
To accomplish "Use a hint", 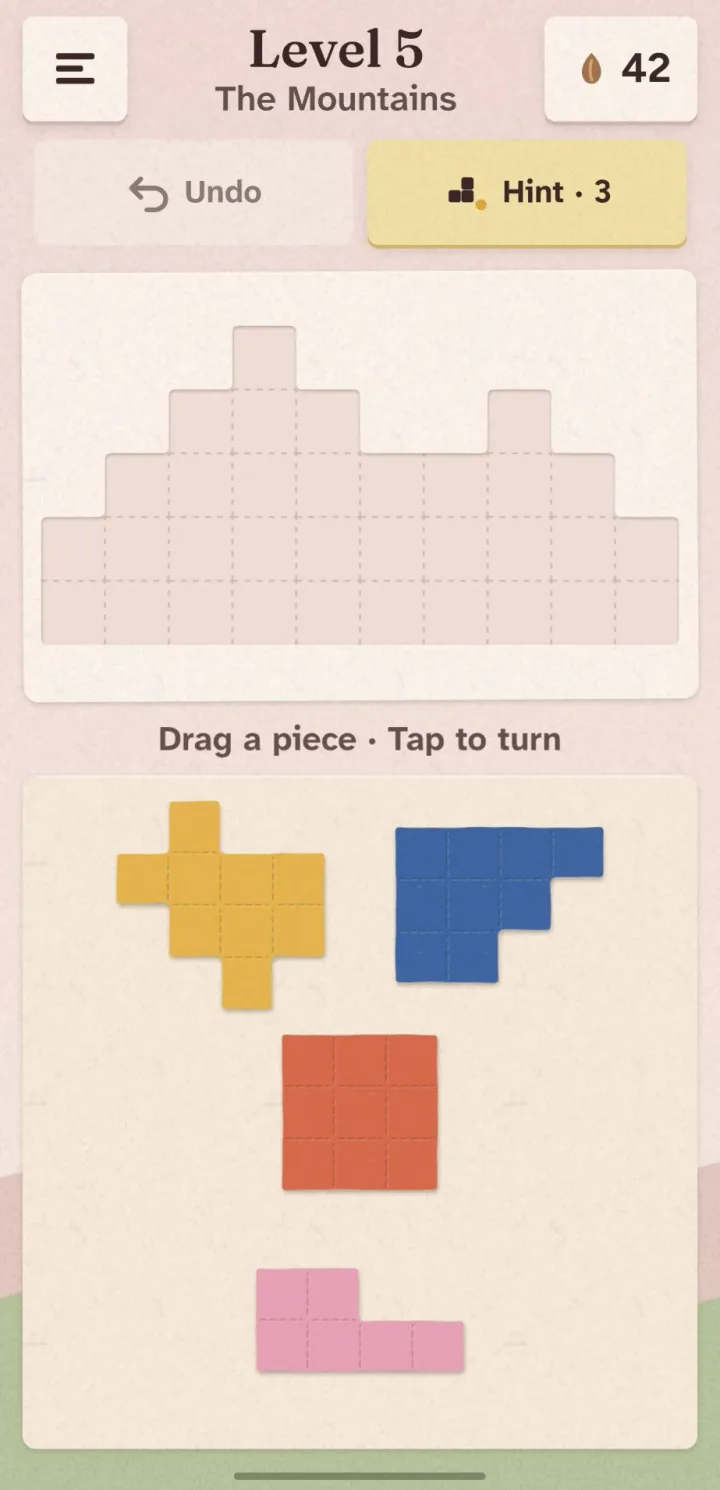I will (x=527, y=192).
